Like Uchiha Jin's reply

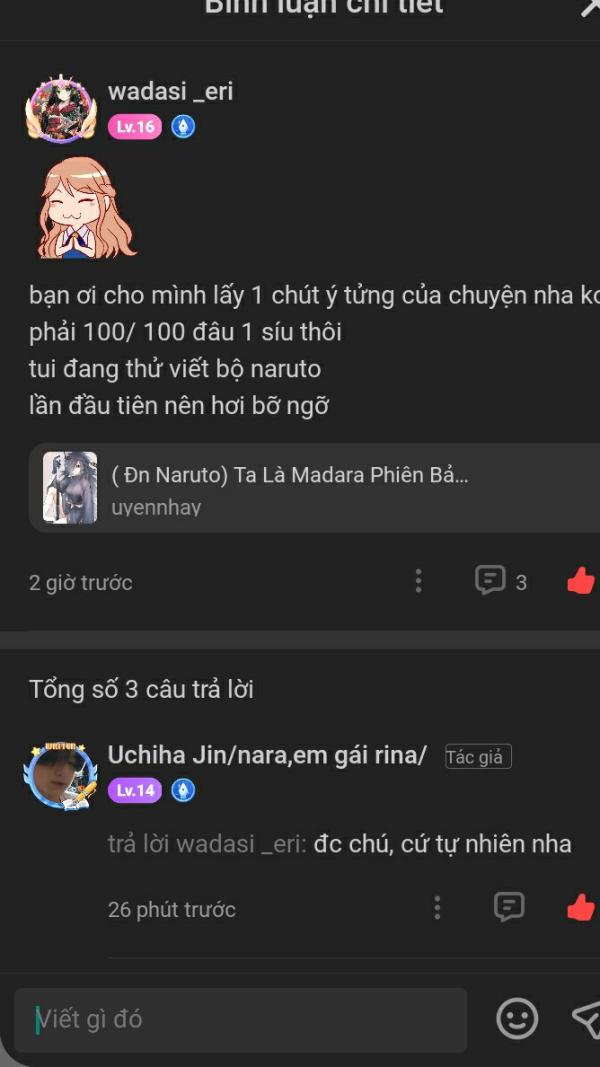pos(582,907)
